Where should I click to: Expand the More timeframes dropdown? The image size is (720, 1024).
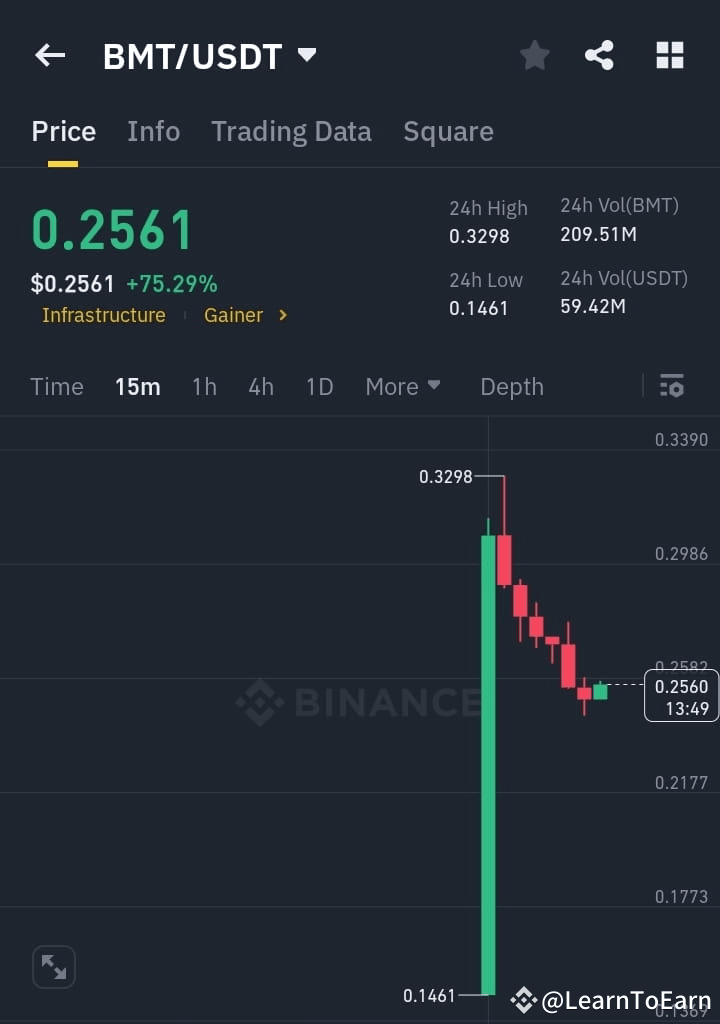click(x=403, y=386)
